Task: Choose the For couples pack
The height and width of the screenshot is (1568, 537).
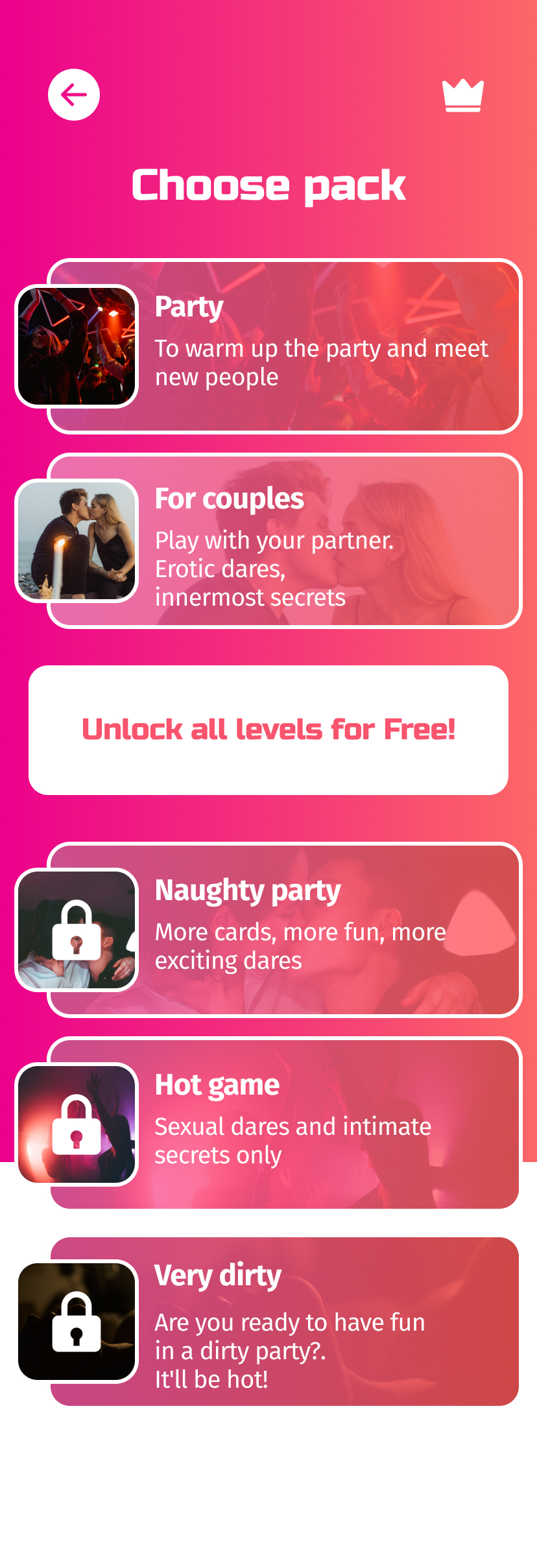Action: pos(284,541)
